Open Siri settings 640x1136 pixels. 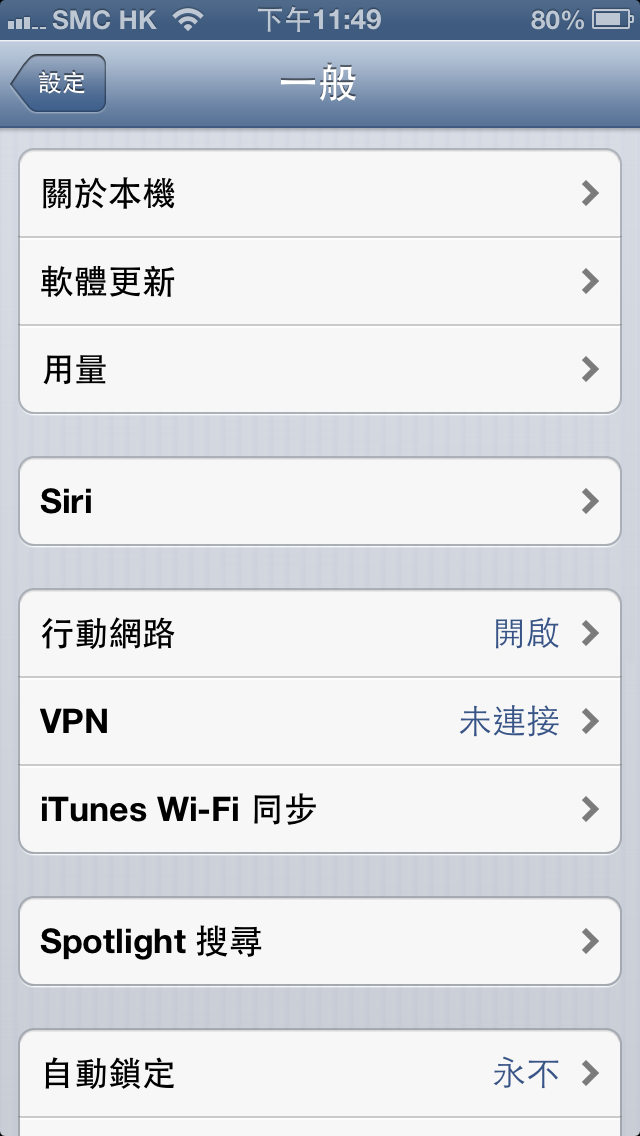[x=320, y=501]
